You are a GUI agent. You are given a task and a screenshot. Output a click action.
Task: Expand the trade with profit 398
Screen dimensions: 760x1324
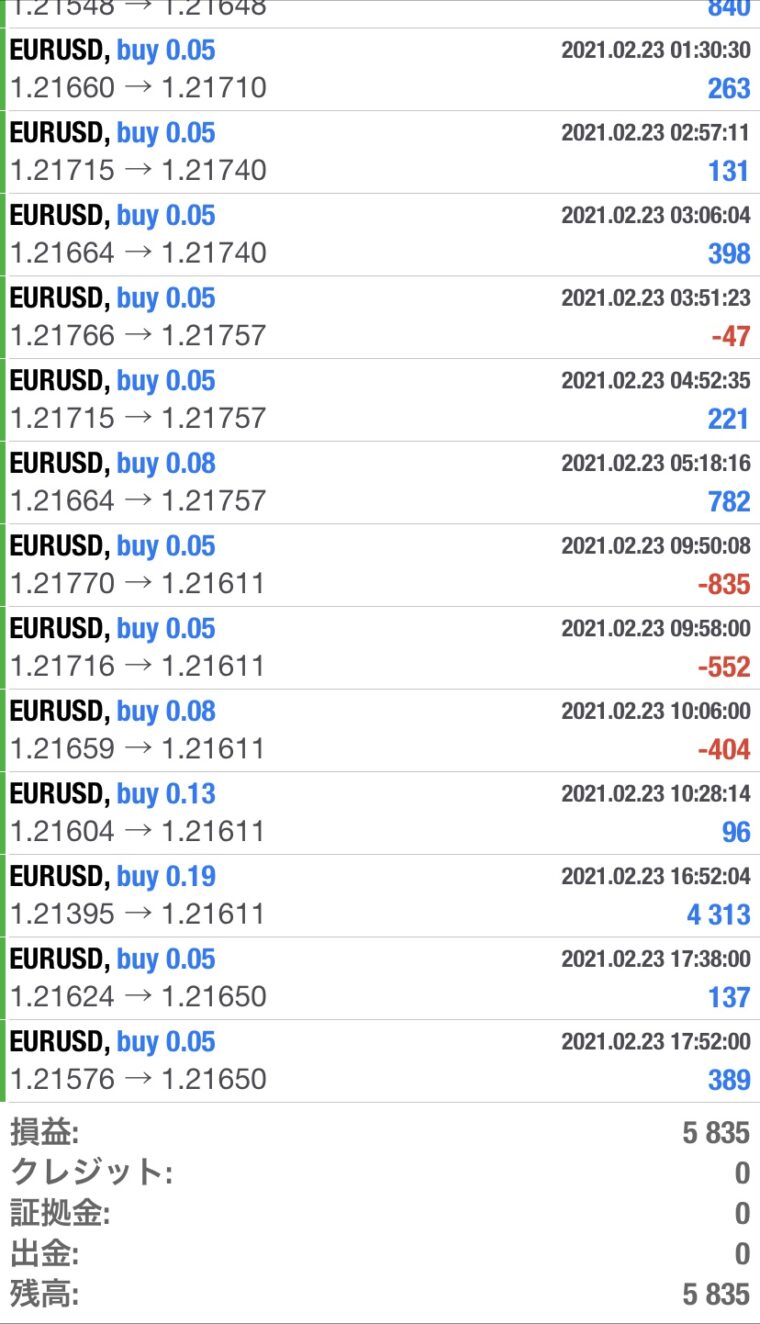(380, 235)
